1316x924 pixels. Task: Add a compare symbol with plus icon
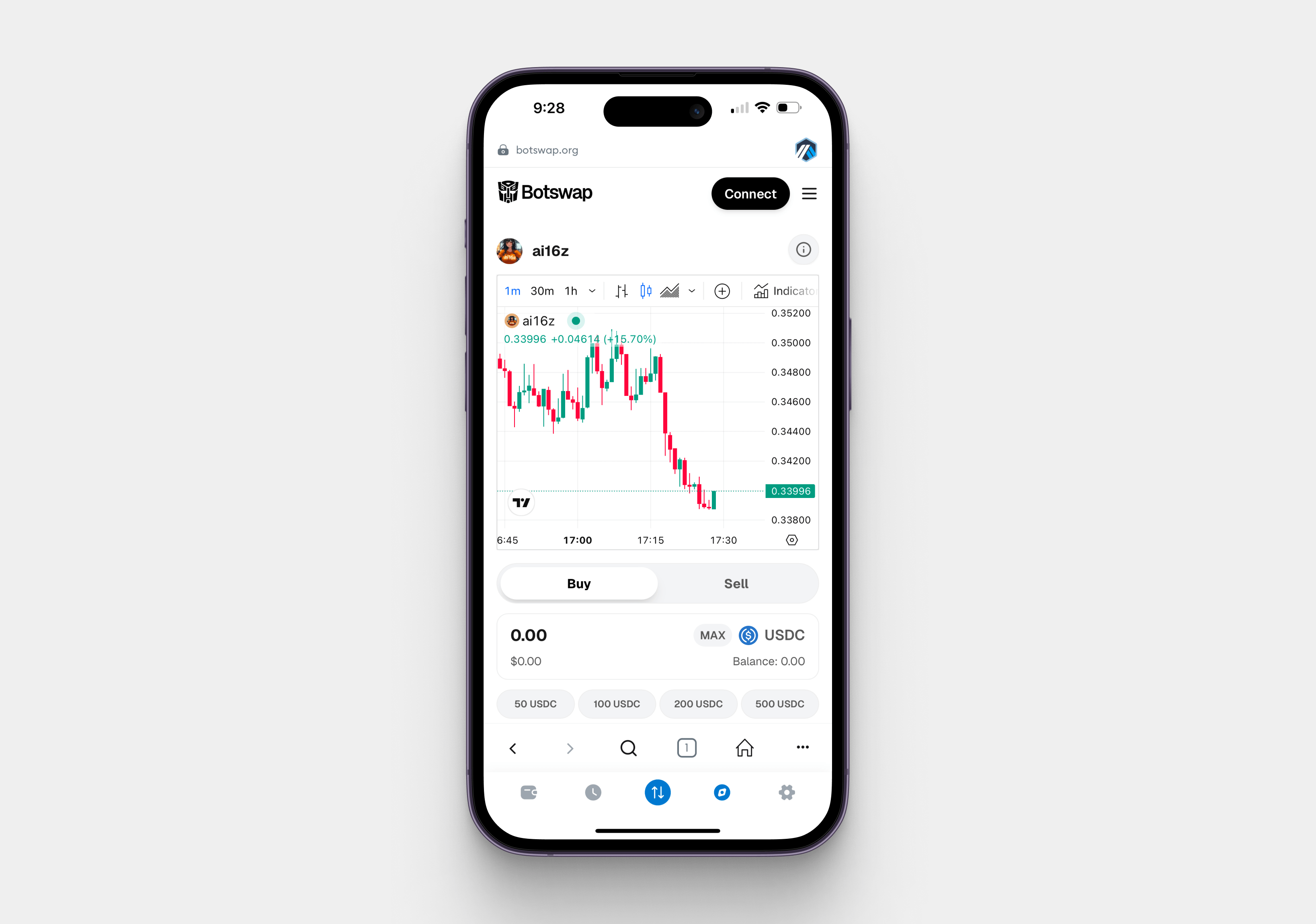(x=722, y=291)
